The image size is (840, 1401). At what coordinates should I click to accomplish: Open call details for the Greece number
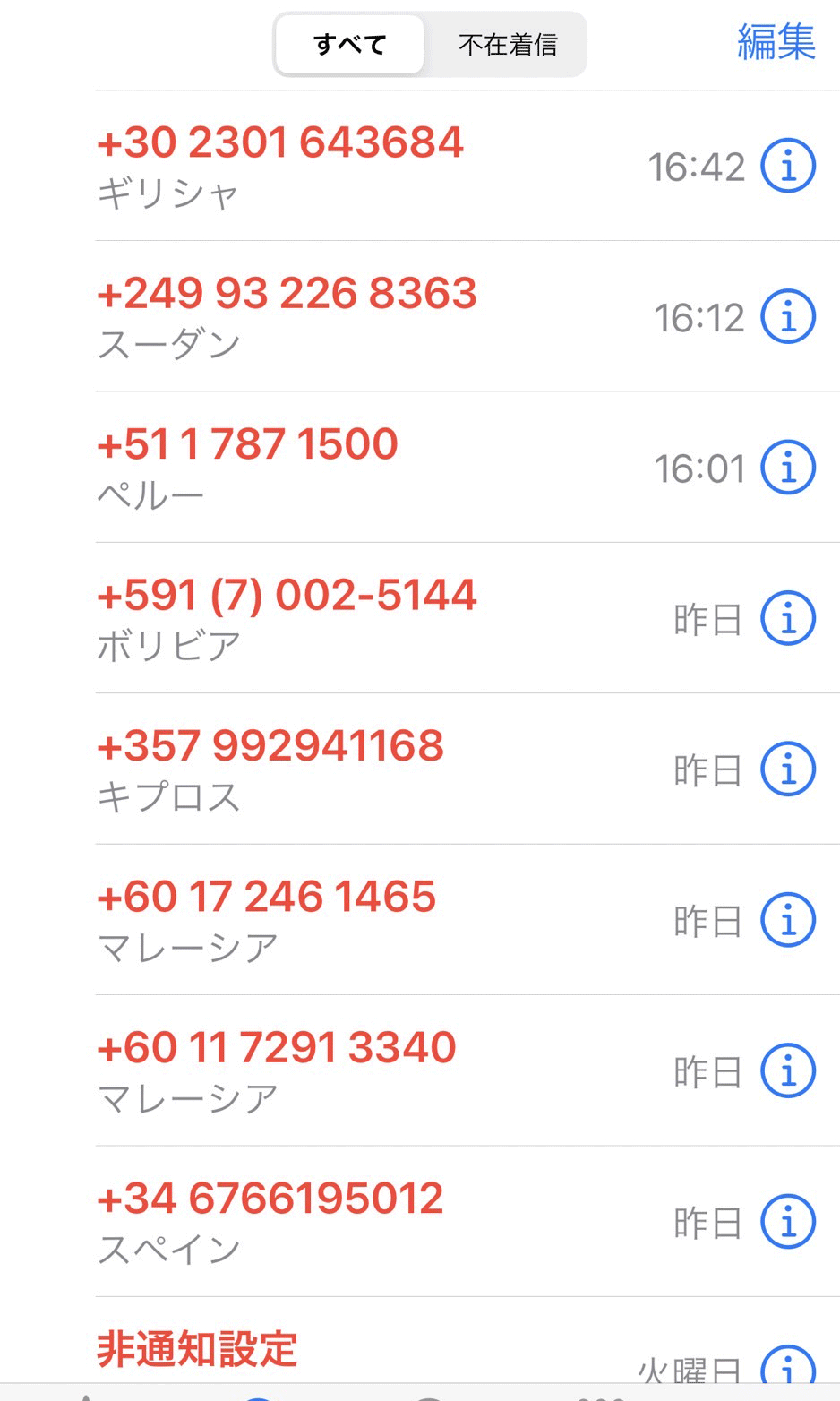click(x=787, y=164)
